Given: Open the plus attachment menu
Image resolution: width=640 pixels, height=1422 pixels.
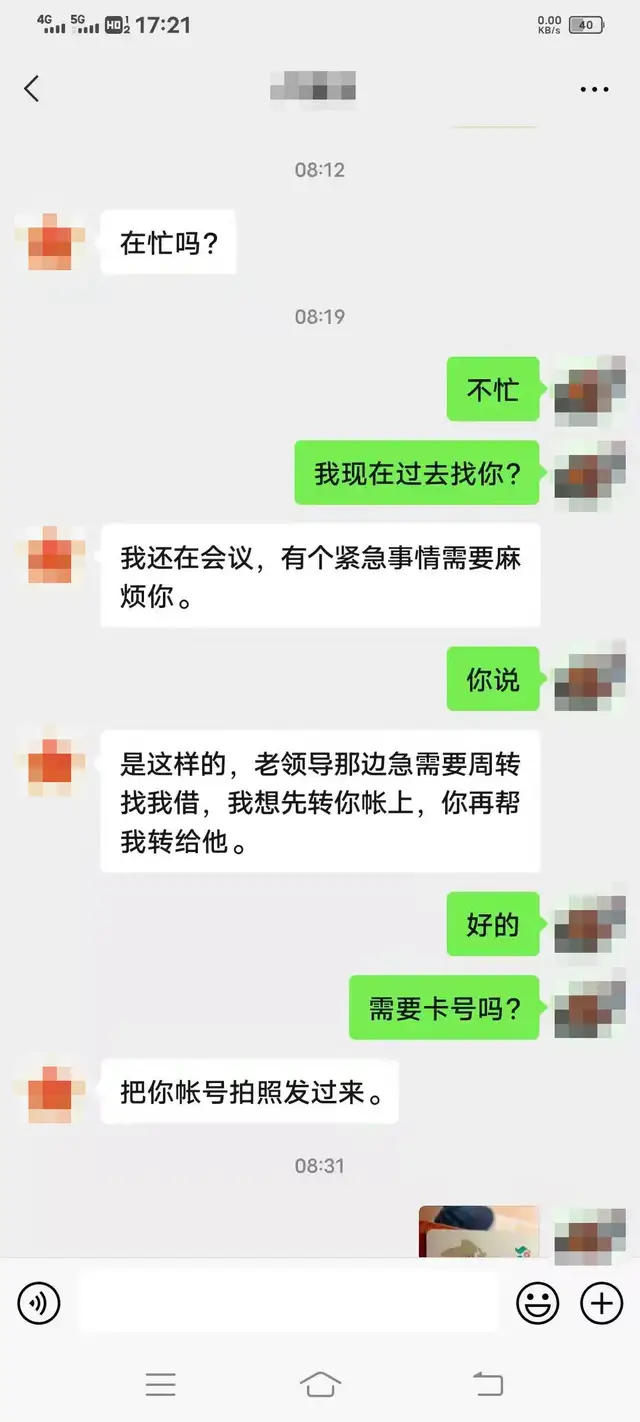Looking at the screenshot, I should [x=601, y=1303].
